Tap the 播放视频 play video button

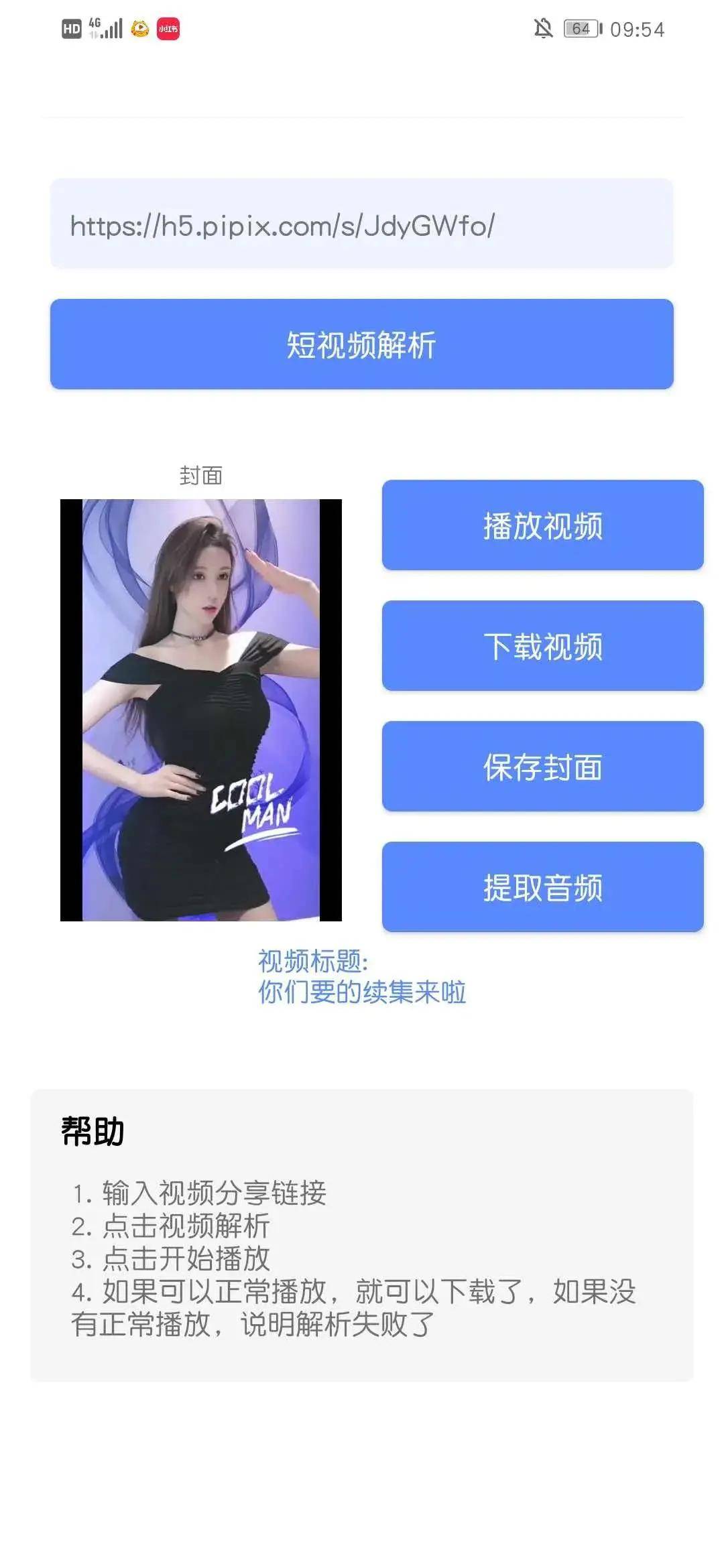click(x=544, y=526)
